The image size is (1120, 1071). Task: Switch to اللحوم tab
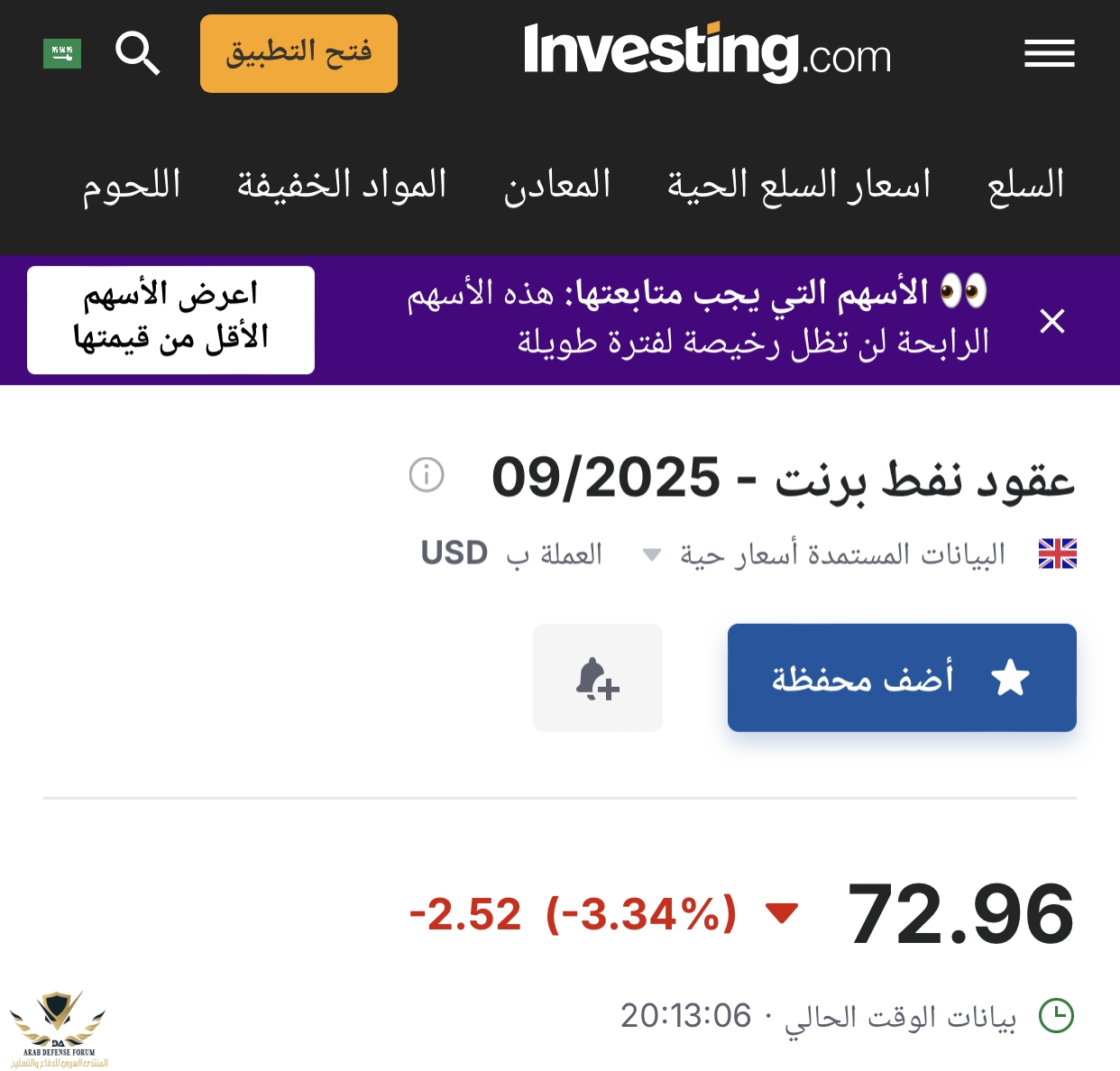[x=132, y=185]
